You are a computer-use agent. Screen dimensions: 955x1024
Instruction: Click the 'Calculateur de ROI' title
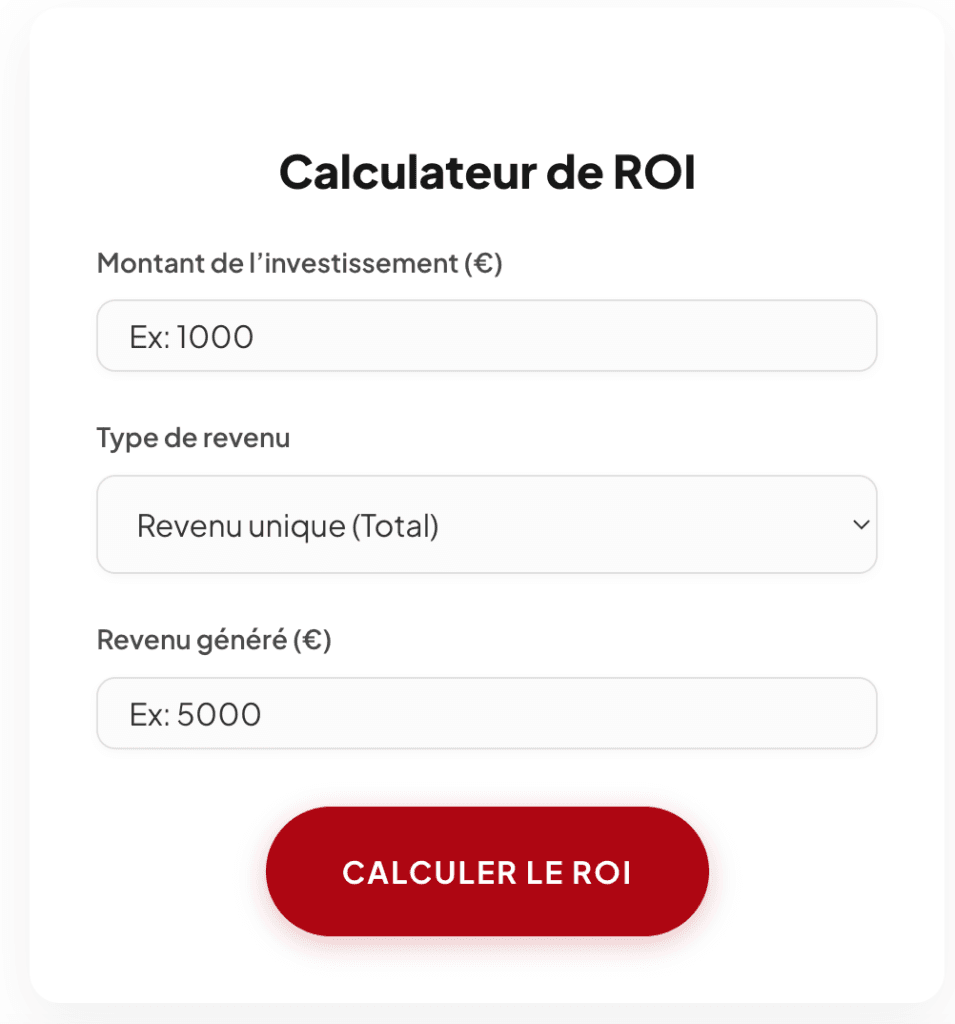coord(487,172)
